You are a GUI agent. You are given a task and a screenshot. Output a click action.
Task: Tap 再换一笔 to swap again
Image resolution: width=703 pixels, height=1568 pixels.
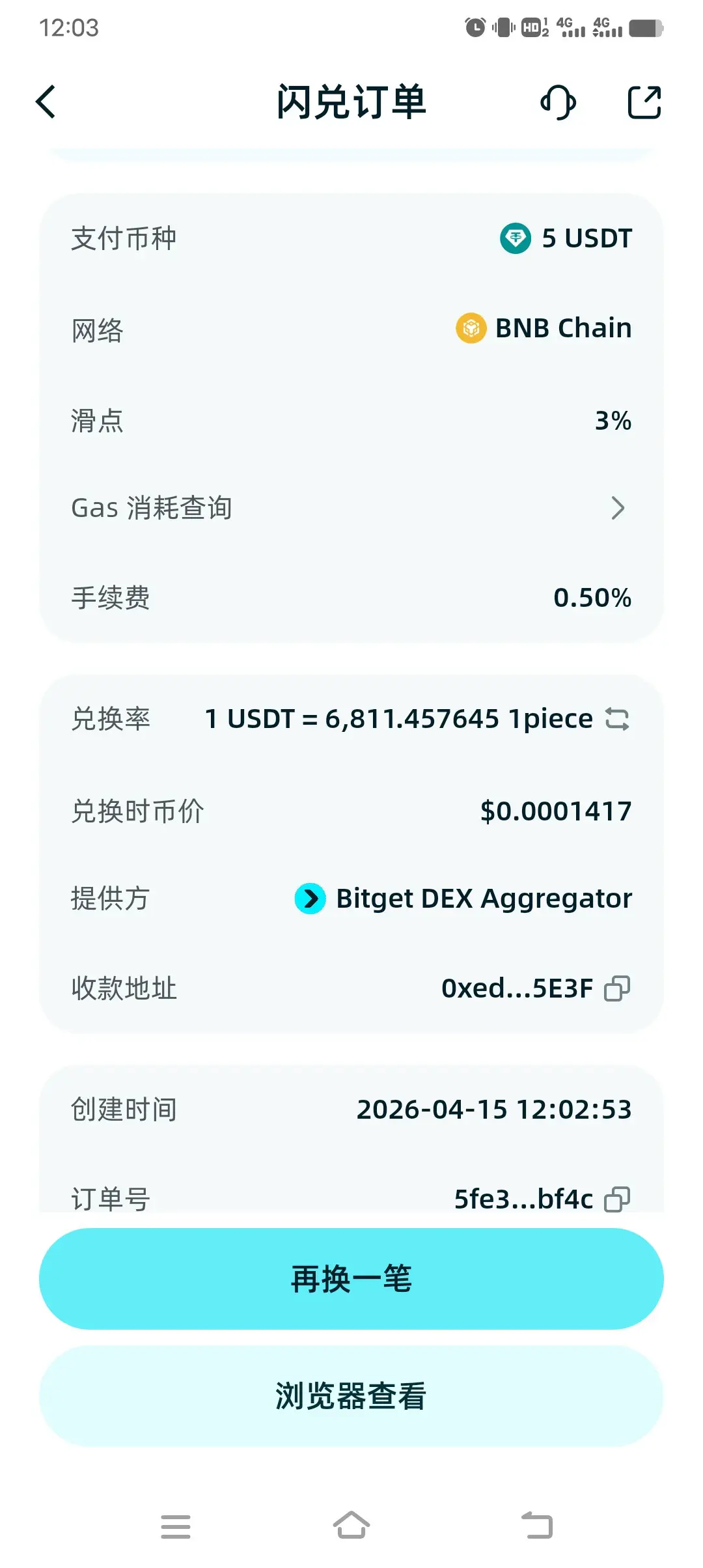[x=351, y=1279]
